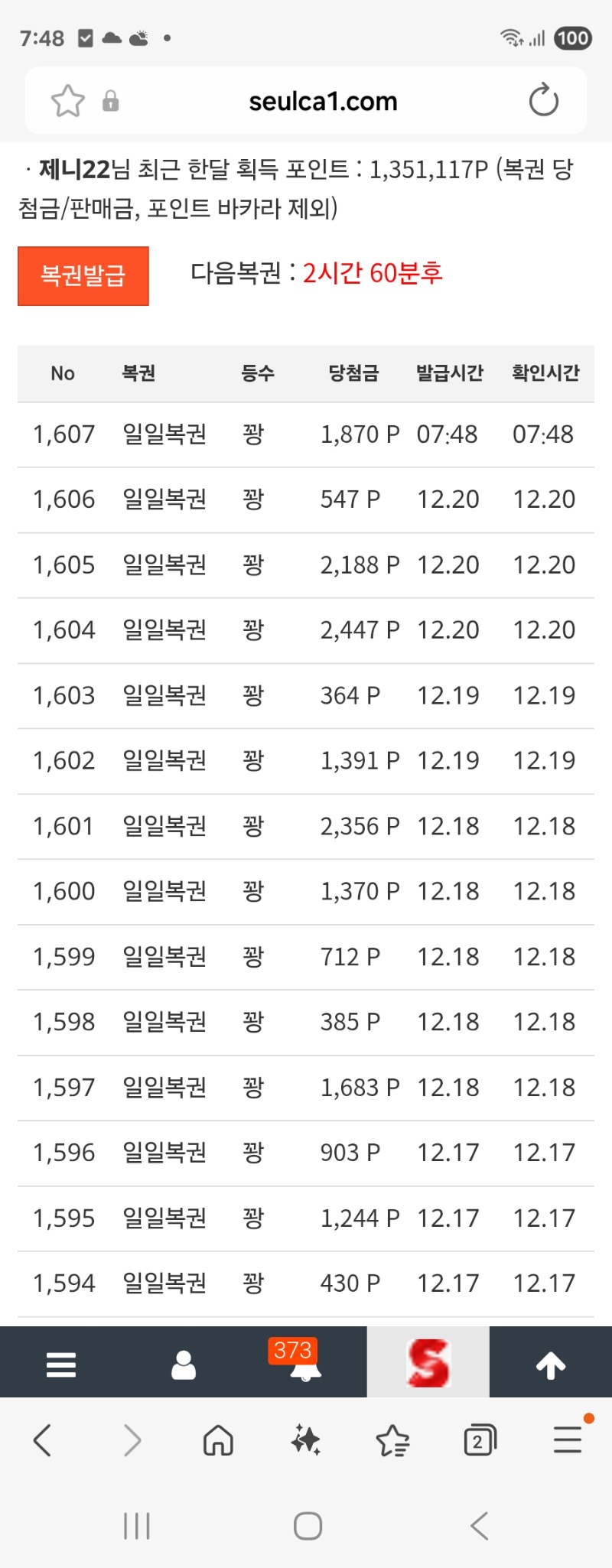
Task: View the open browser tabs
Action: (480, 1441)
